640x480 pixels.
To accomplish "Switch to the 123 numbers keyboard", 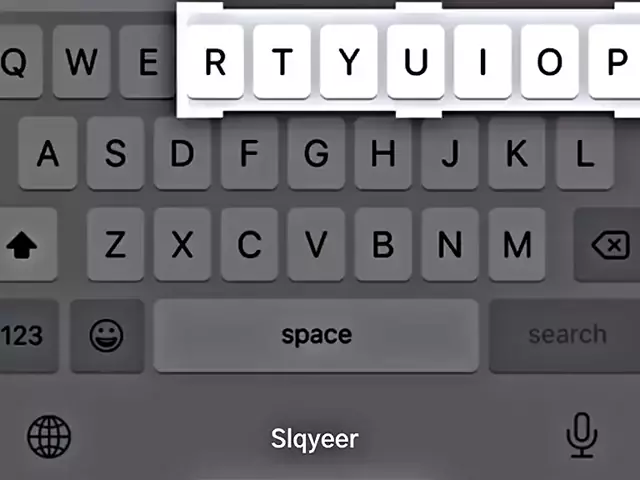I will 22,335.
